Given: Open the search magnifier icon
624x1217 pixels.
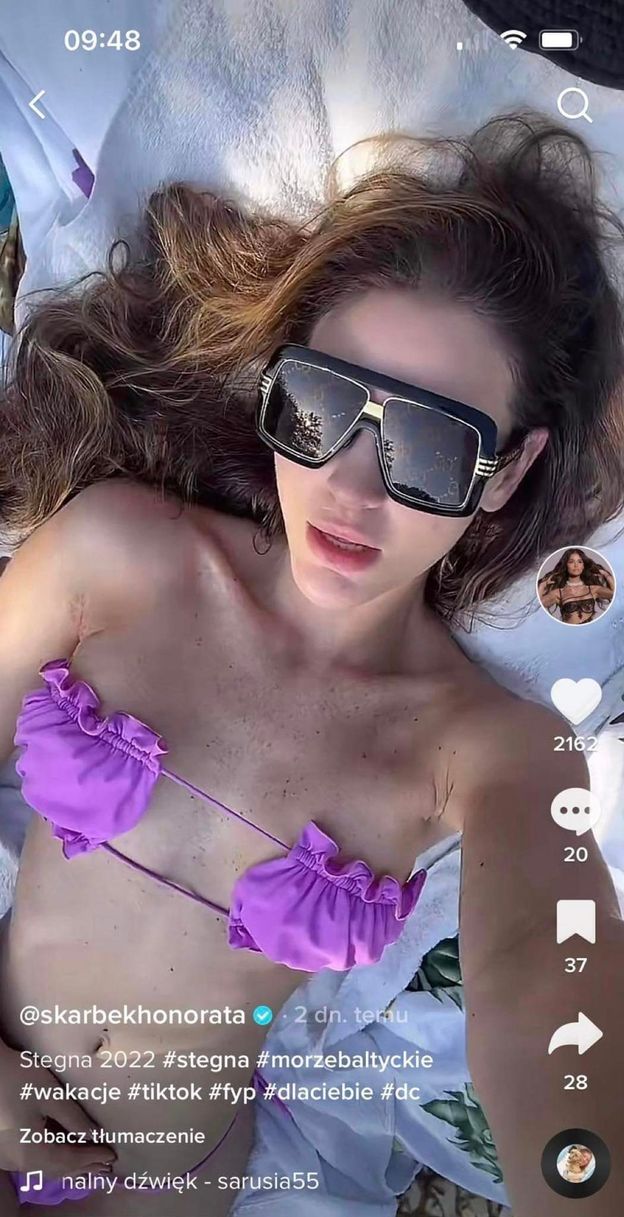Looking at the screenshot, I should (575, 105).
